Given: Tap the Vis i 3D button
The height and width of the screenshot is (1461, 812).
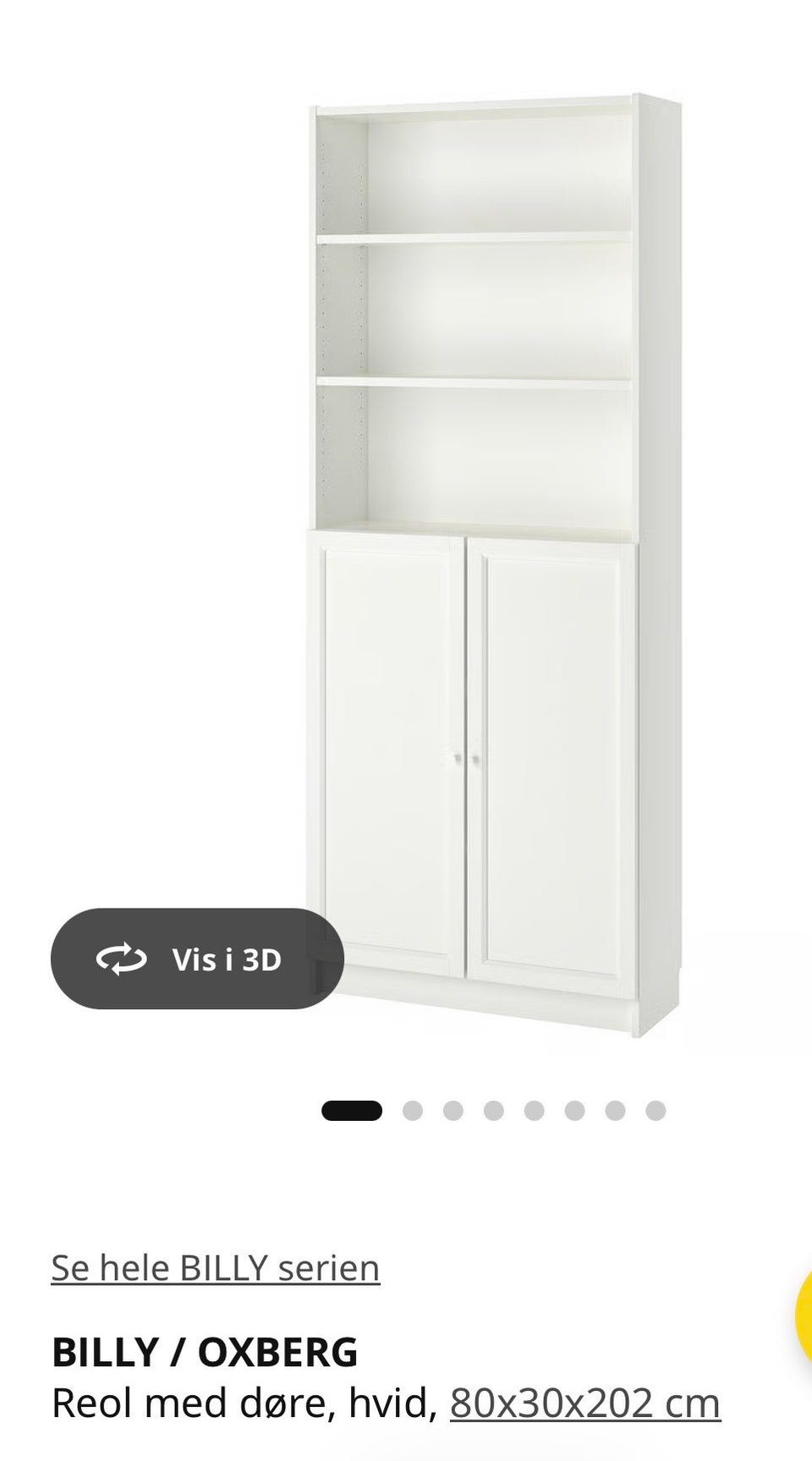Looking at the screenshot, I should point(197,958).
